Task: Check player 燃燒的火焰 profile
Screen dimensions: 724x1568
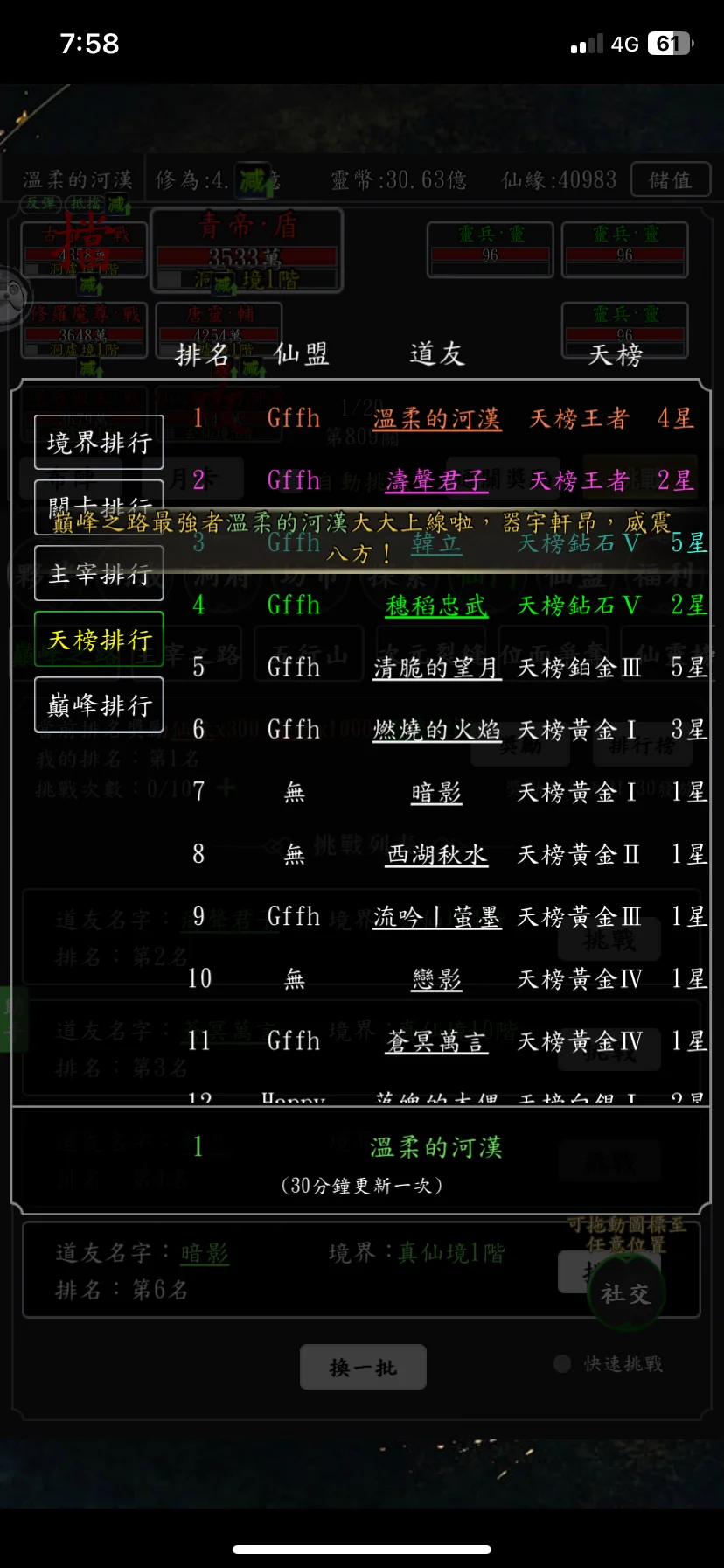Action: pyautogui.click(x=436, y=730)
